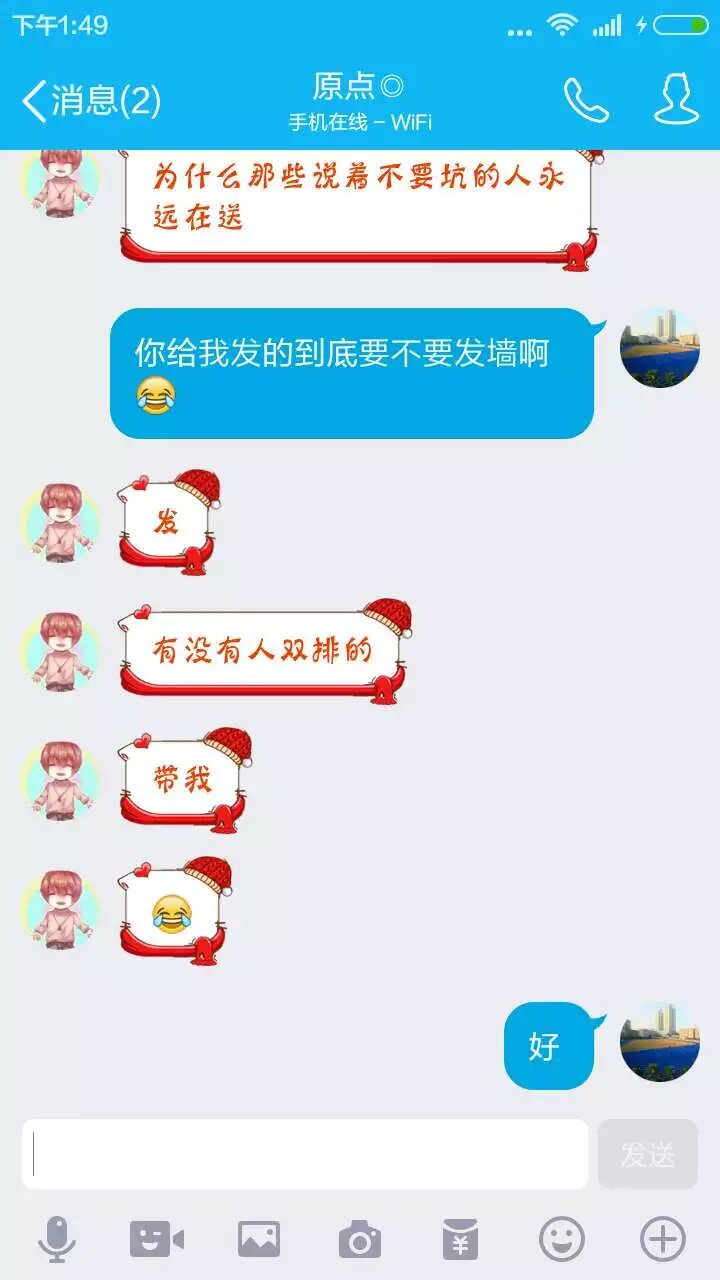Record a voice message with microphone

pyautogui.click(x=57, y=1240)
